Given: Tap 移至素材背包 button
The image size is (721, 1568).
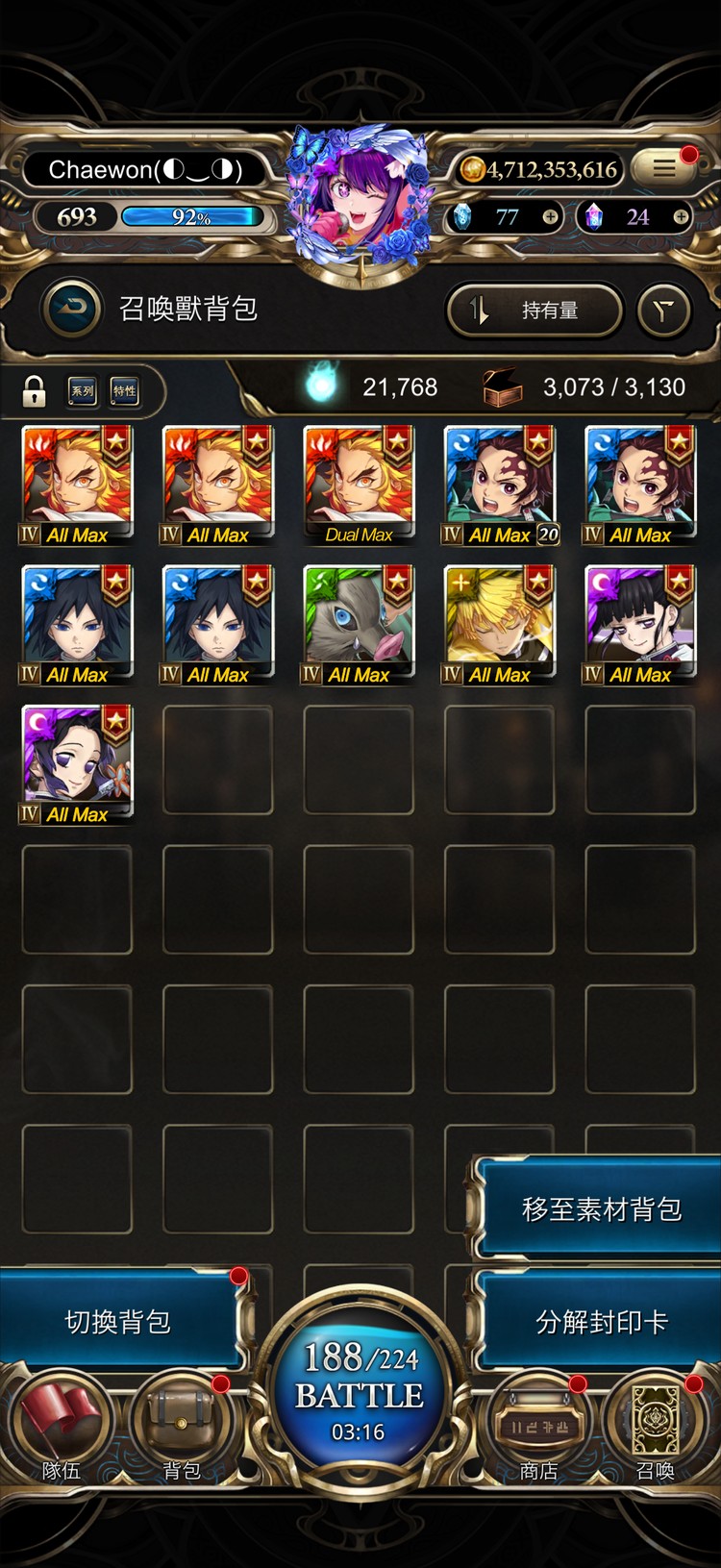Looking at the screenshot, I should point(601,1208).
